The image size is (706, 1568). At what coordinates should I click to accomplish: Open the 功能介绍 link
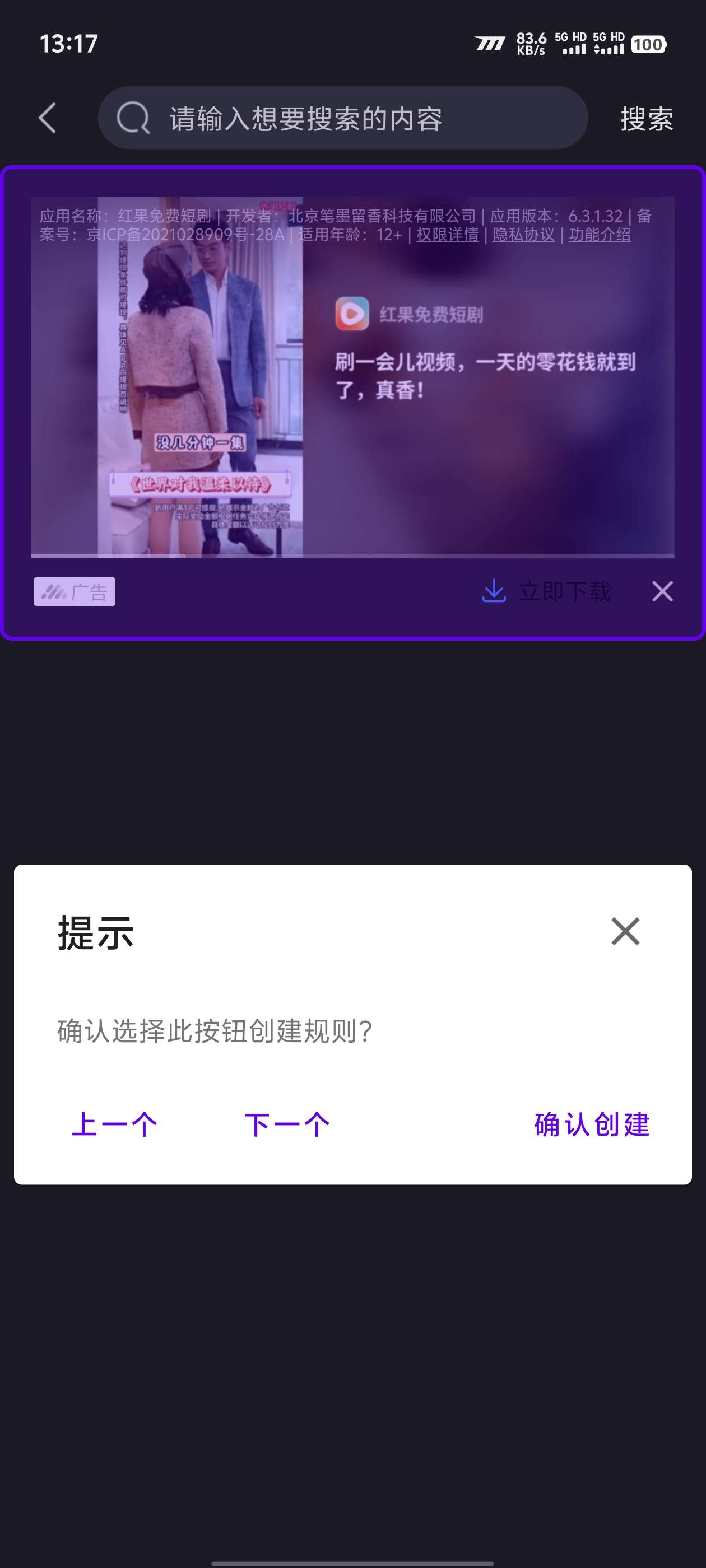coord(600,235)
